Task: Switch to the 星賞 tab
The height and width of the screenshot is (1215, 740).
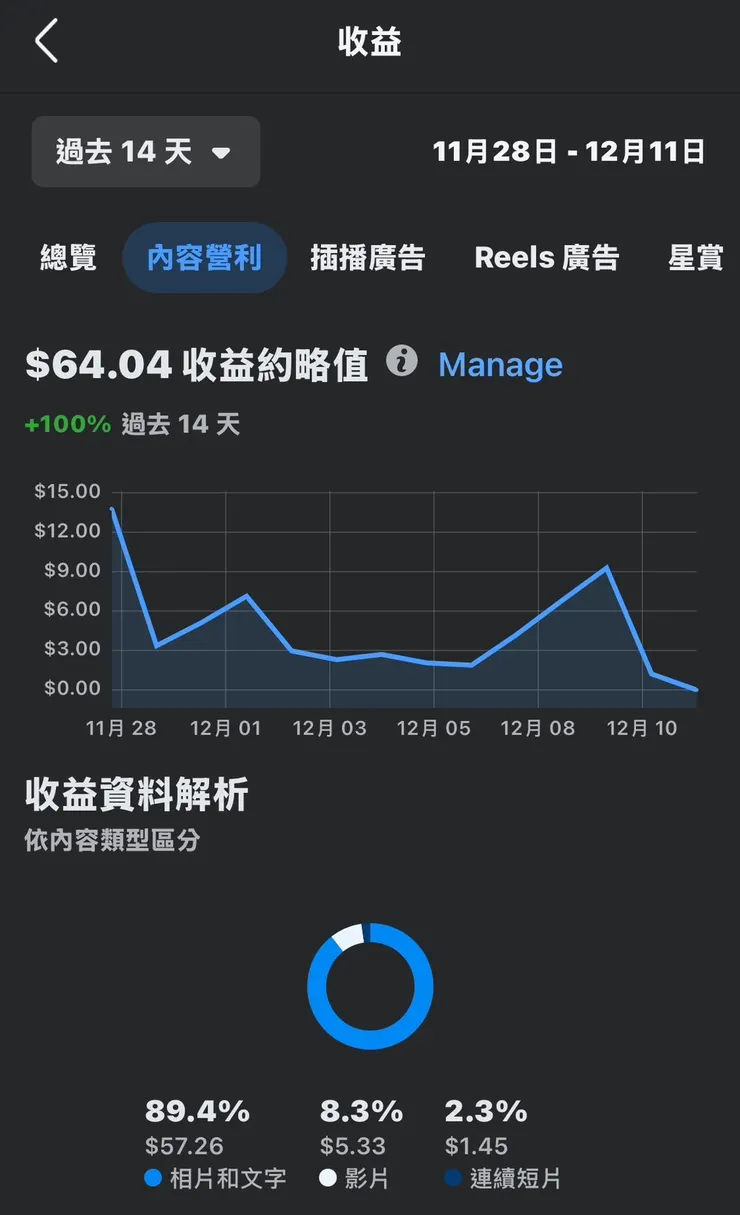Action: point(696,257)
